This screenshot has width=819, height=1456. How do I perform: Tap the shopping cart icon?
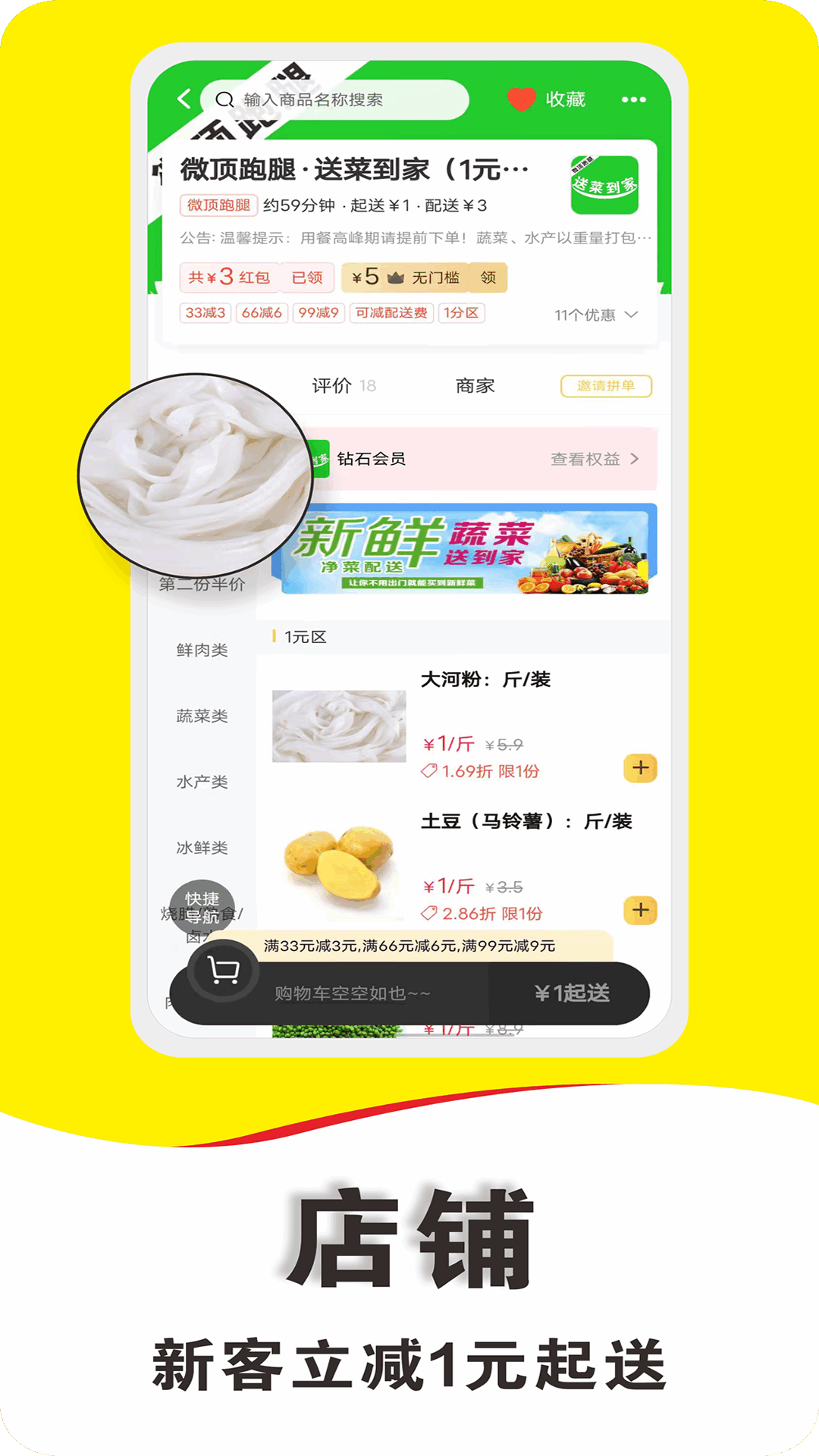click(222, 973)
